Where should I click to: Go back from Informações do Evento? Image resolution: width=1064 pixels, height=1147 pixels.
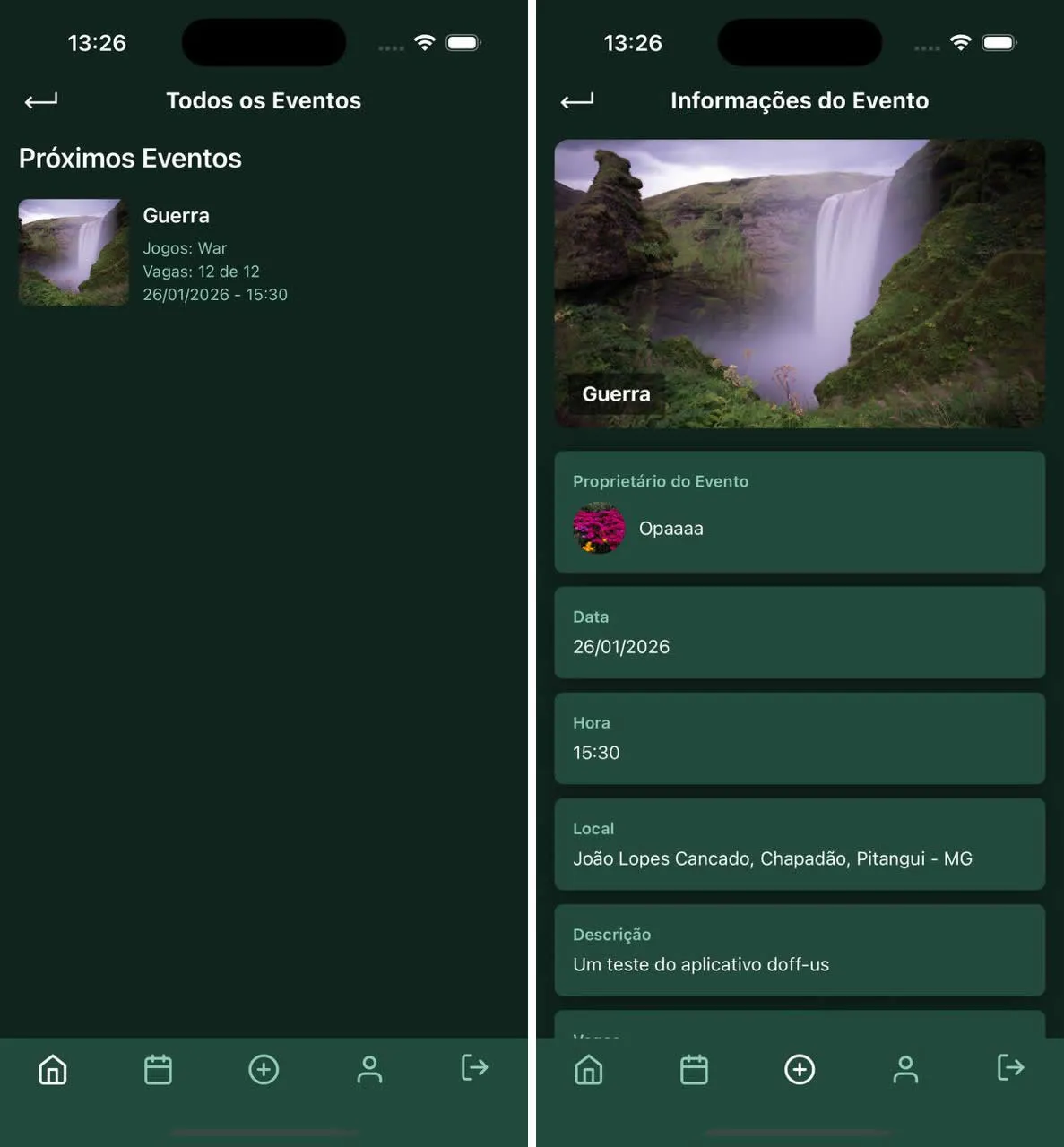tap(577, 100)
